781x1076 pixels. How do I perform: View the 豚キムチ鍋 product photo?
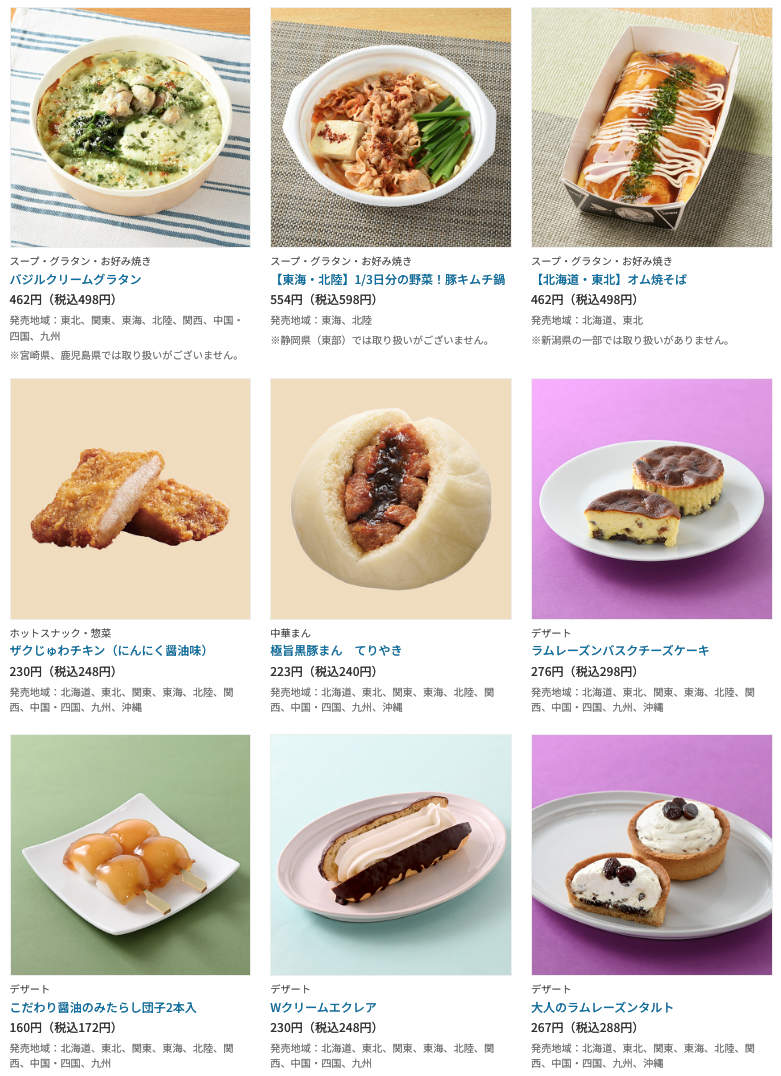(390, 127)
